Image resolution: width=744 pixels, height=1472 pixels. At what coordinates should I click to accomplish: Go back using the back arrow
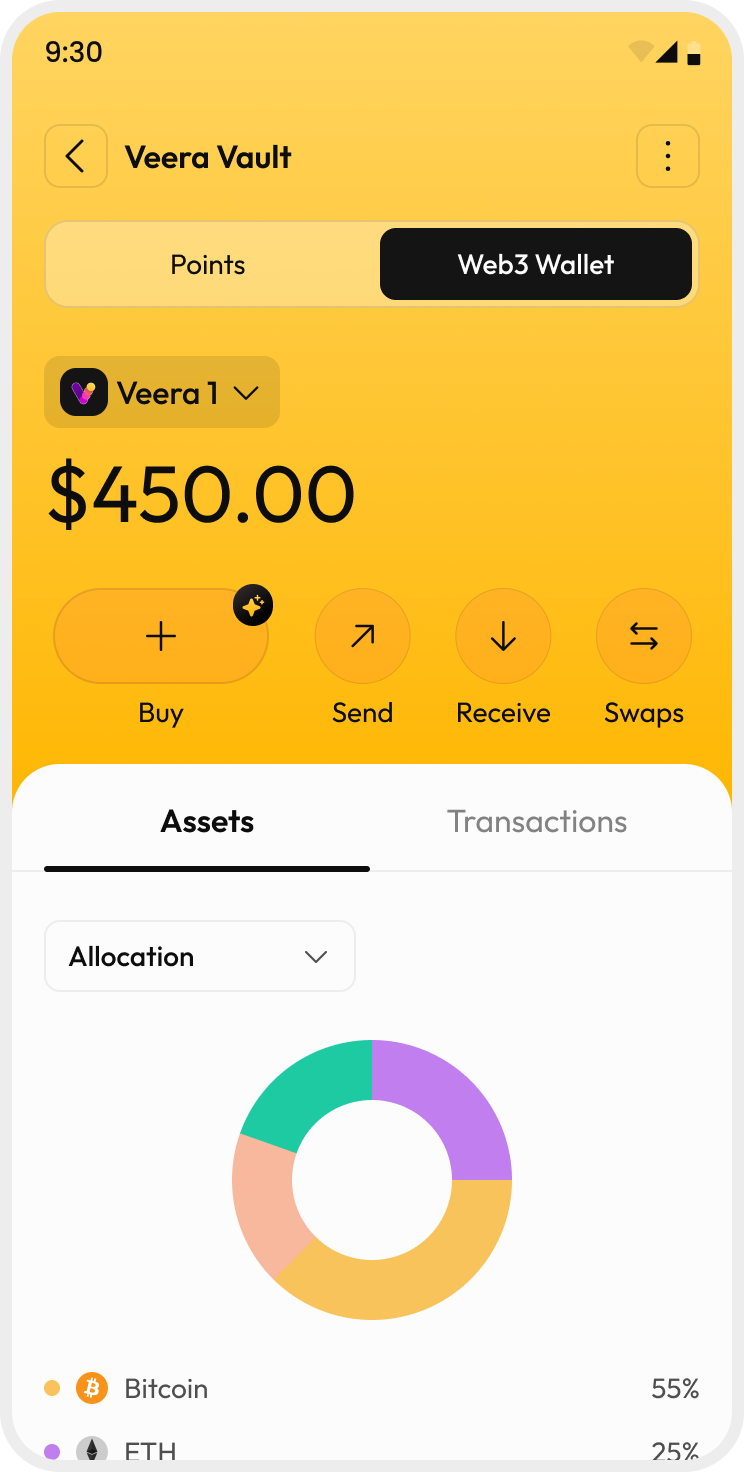76,156
